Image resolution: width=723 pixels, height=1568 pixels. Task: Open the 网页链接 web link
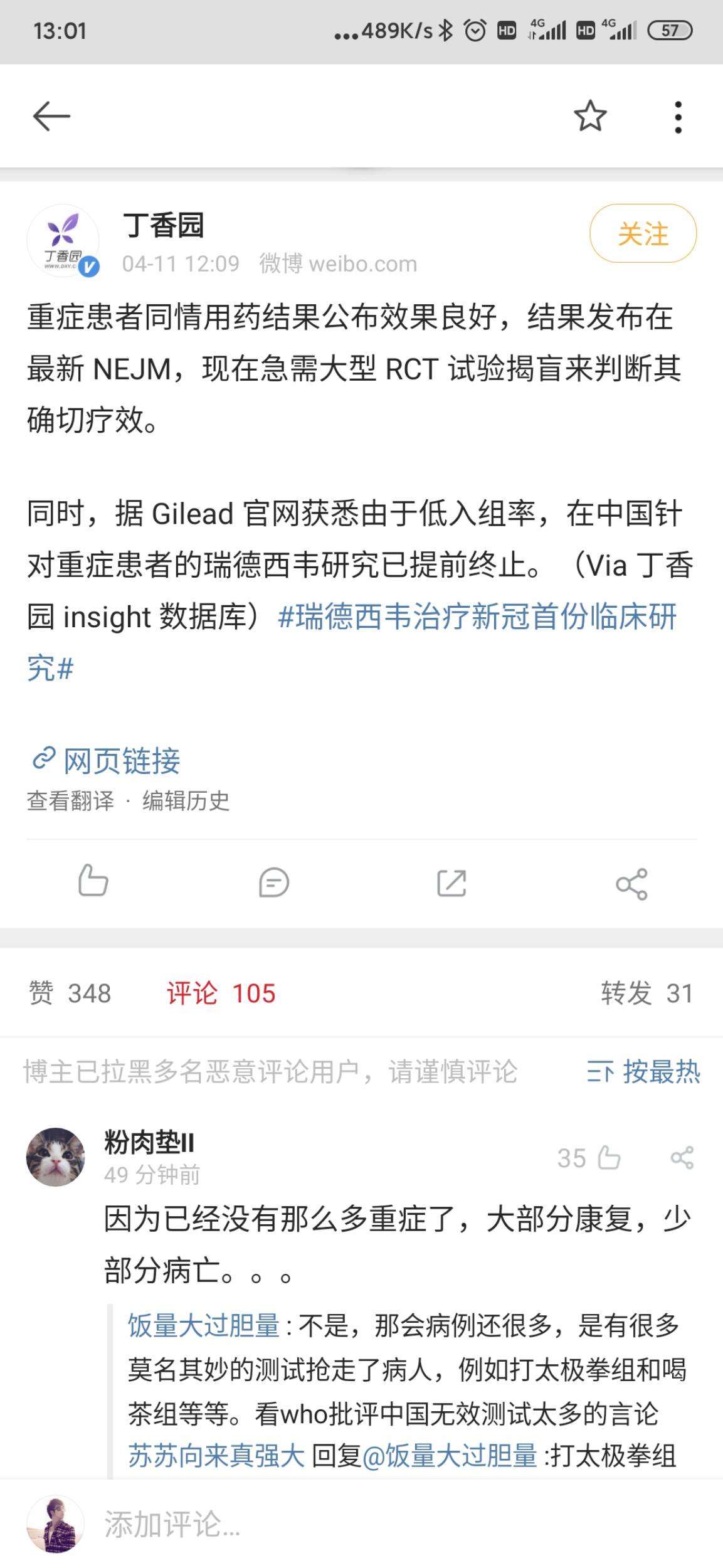coord(107,761)
